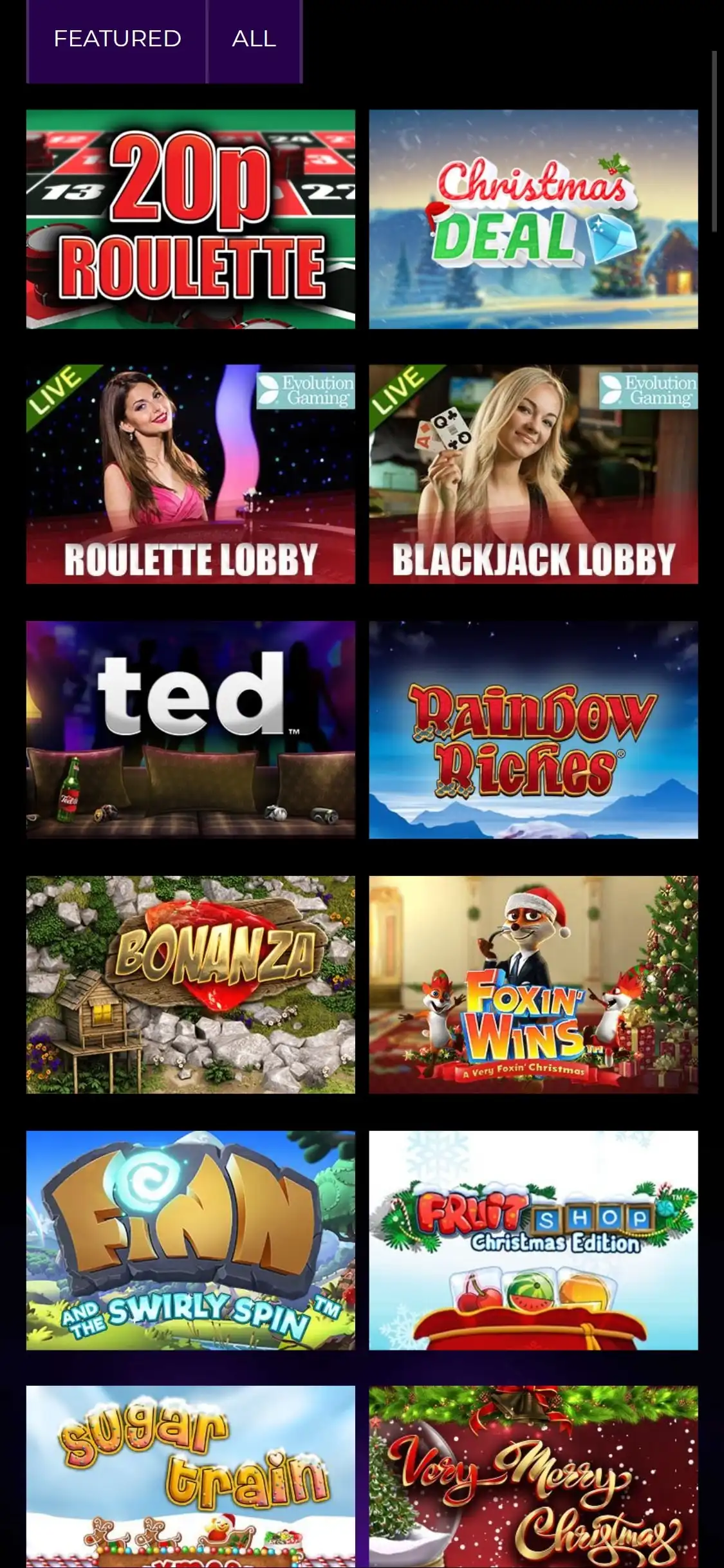Switch to the Featured tab

(116, 40)
